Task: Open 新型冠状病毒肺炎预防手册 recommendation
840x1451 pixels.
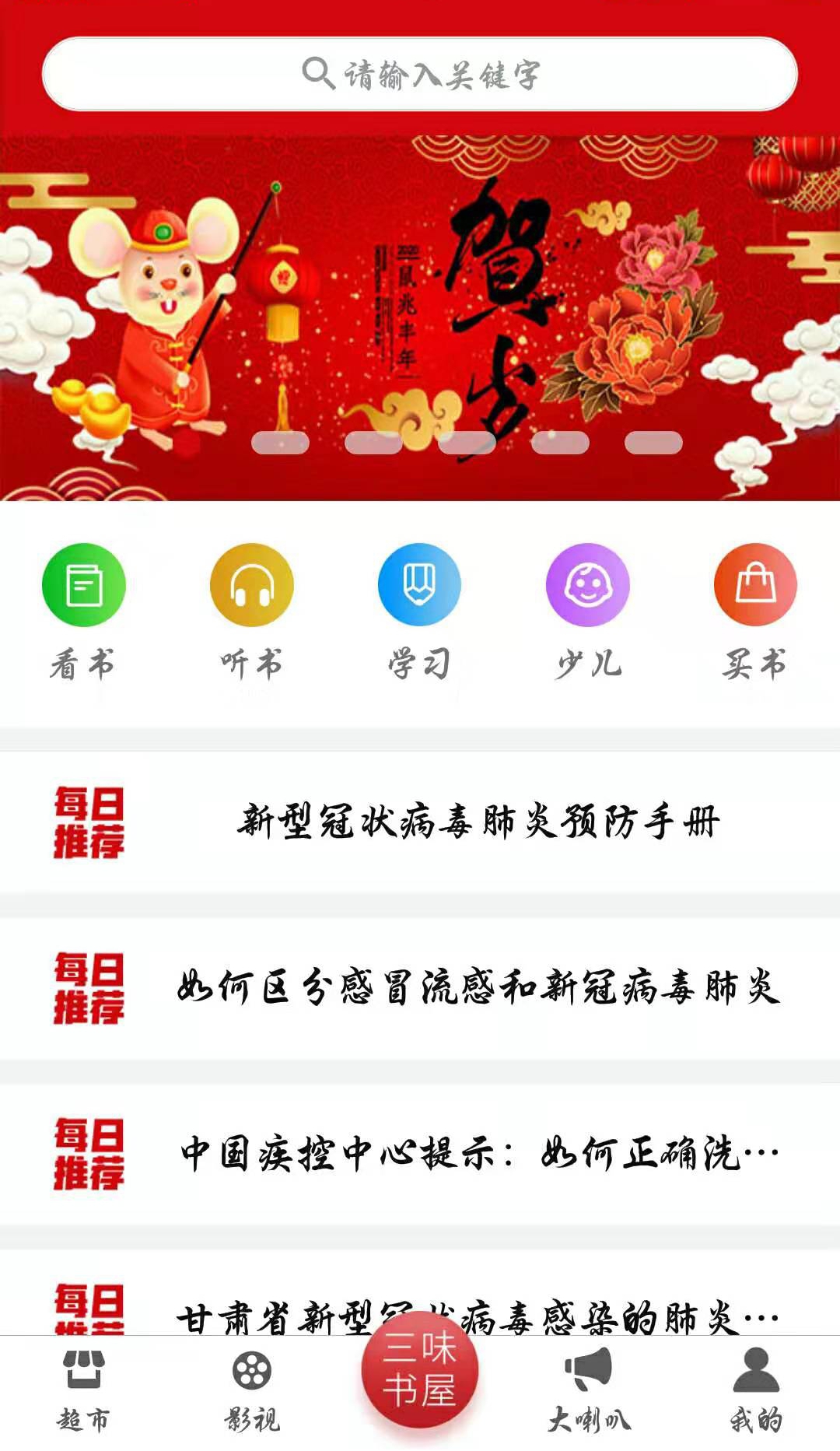Action: [x=478, y=822]
